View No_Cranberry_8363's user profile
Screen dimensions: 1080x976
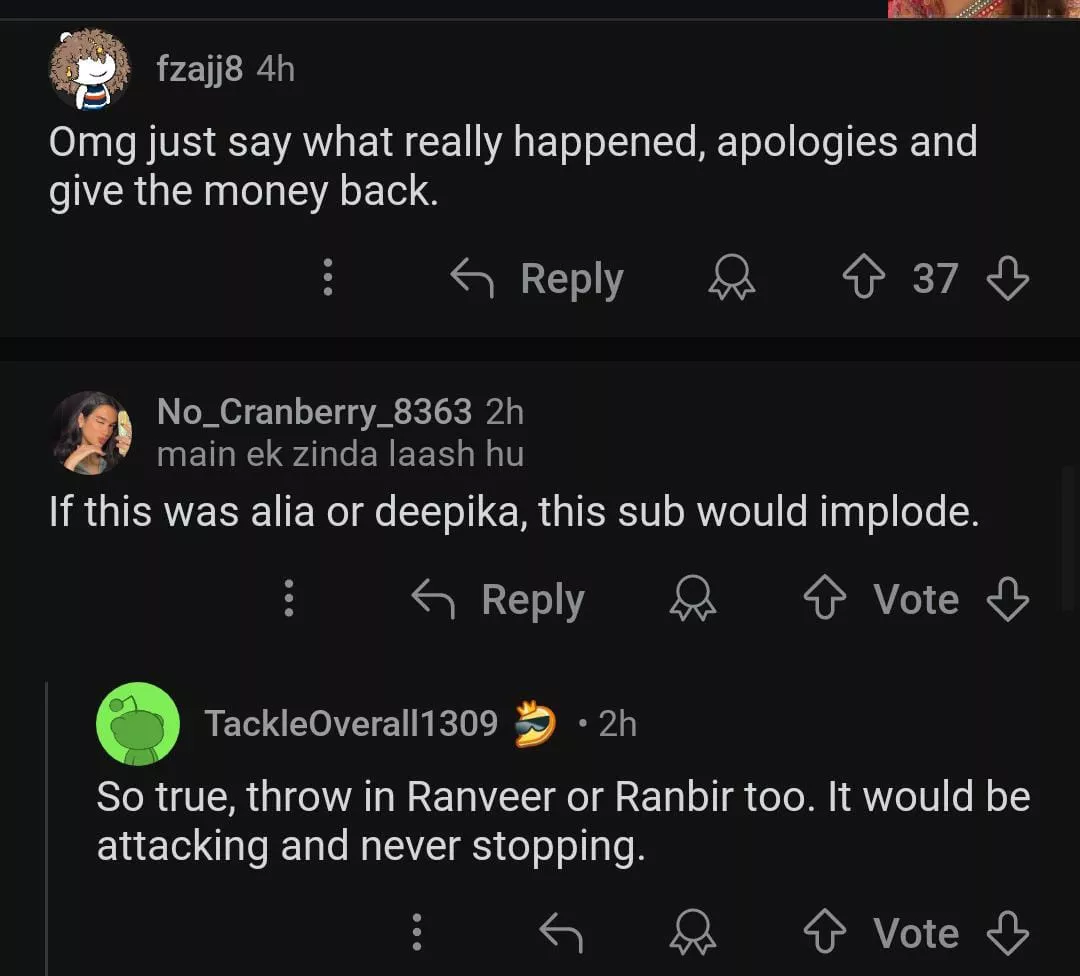click(313, 411)
